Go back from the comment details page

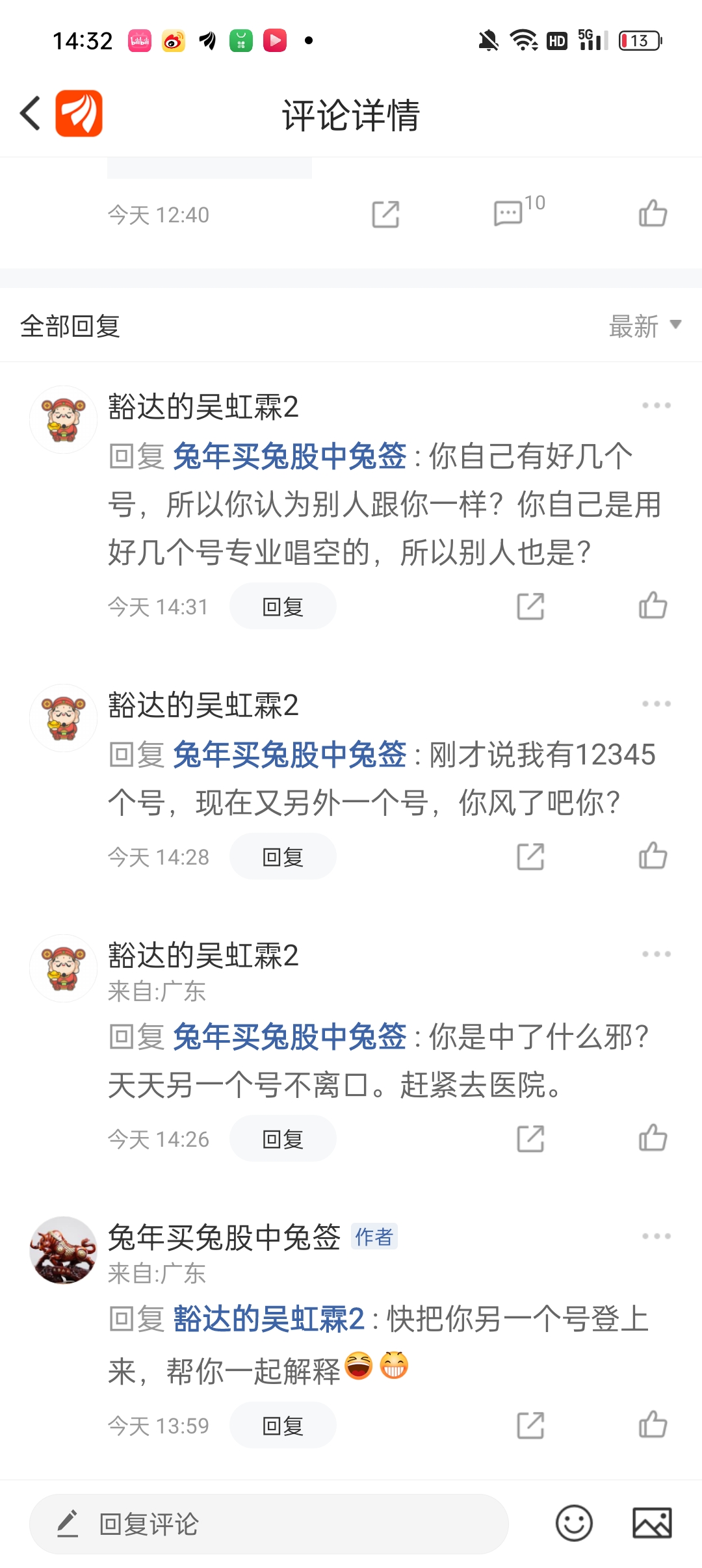[31, 114]
